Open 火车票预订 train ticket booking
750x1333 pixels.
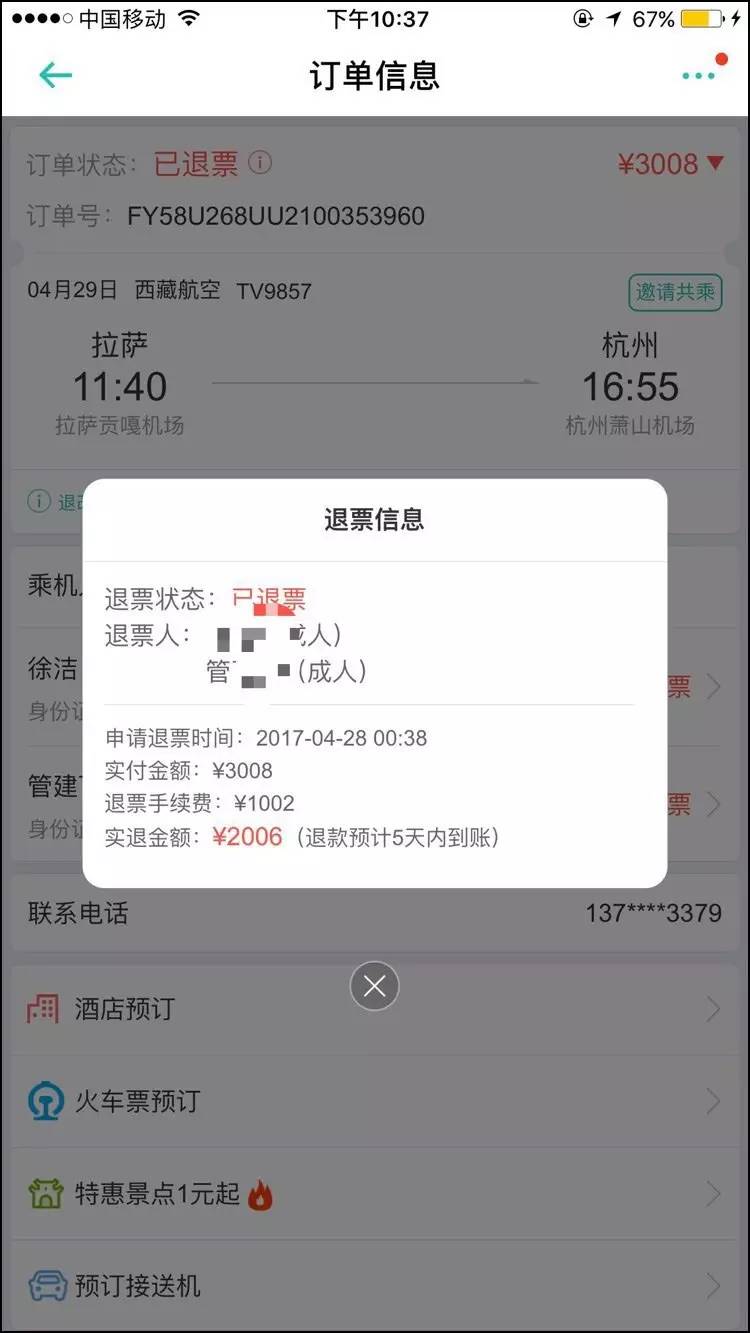[375, 1101]
